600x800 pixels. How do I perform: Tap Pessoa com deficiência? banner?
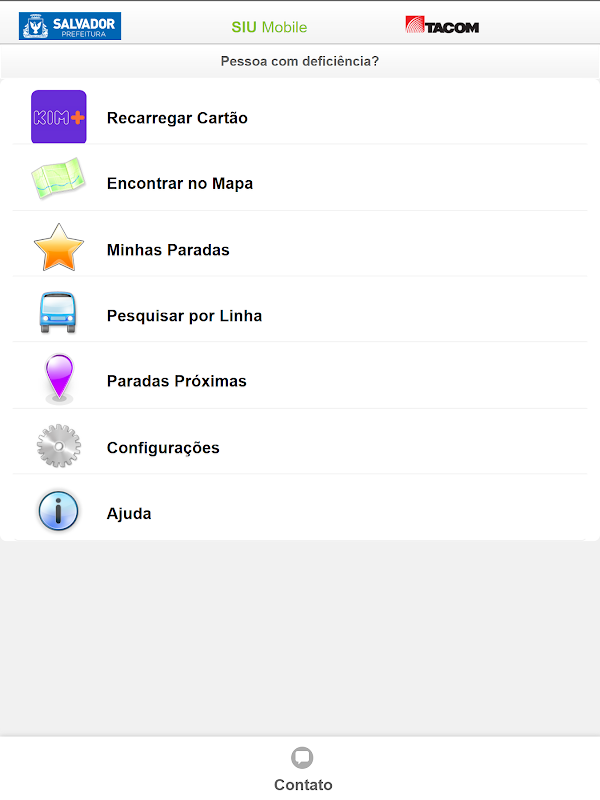click(300, 61)
